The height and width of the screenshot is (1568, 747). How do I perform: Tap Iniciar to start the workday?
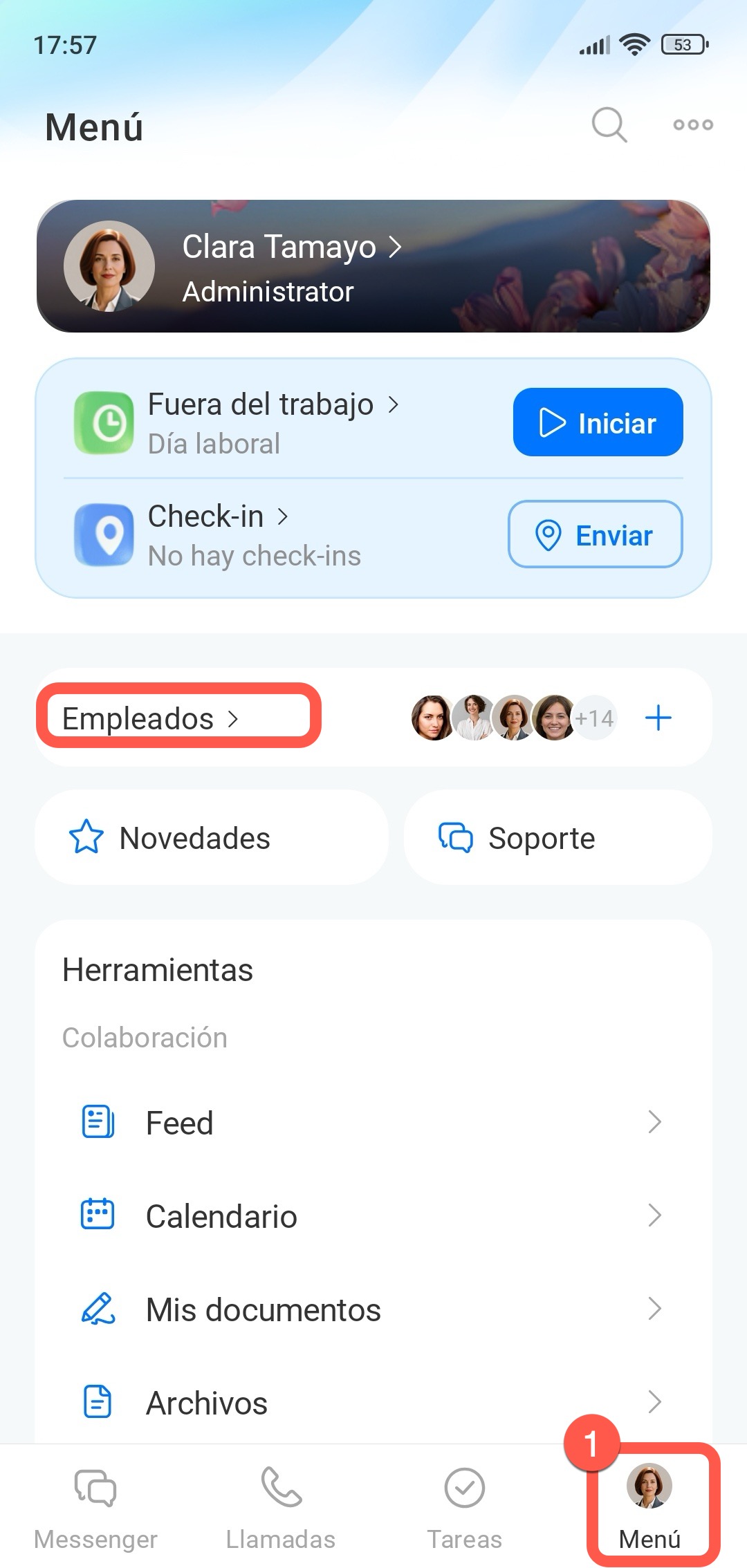click(598, 422)
